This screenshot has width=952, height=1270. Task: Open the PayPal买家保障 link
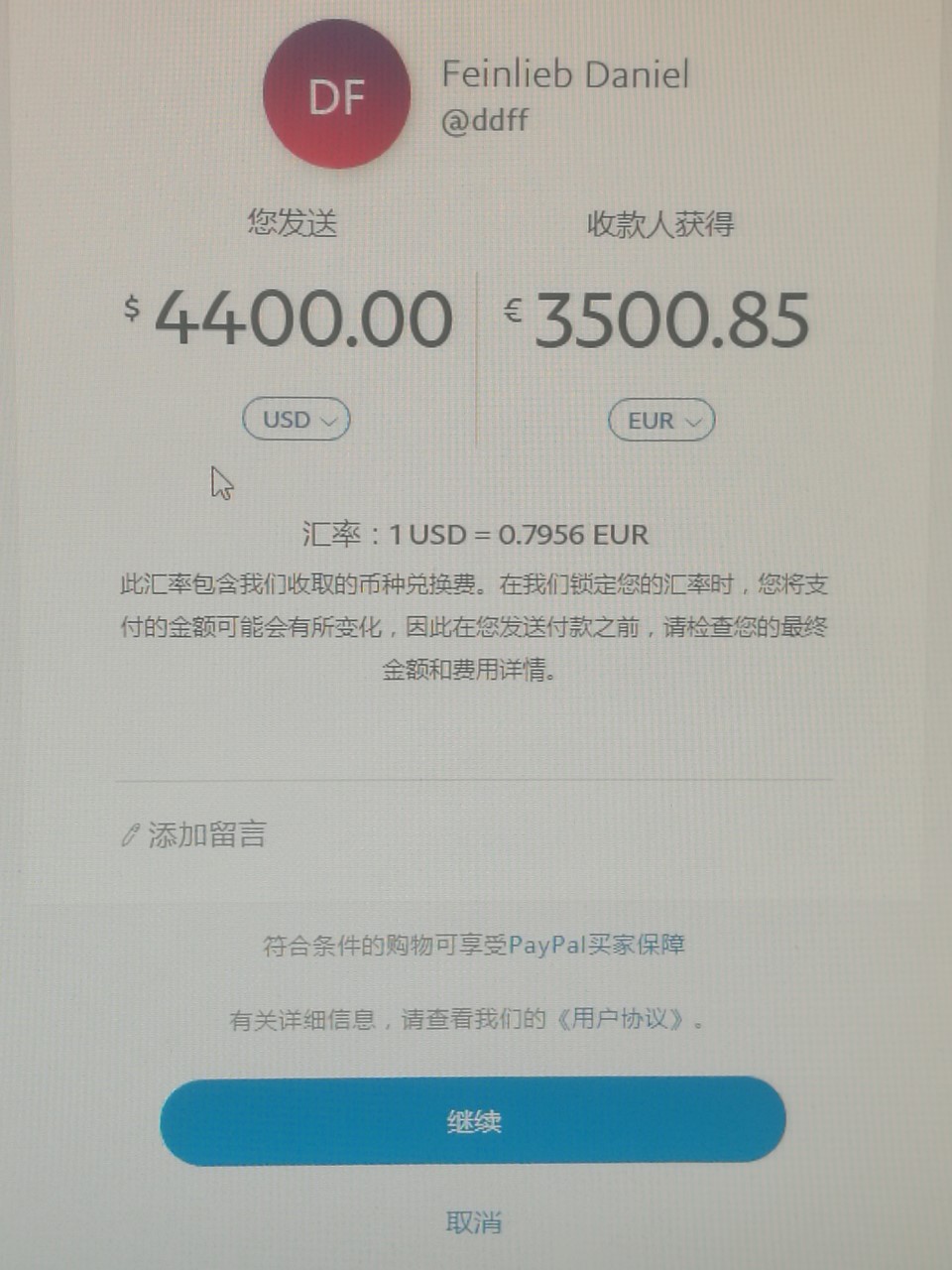[x=596, y=945]
